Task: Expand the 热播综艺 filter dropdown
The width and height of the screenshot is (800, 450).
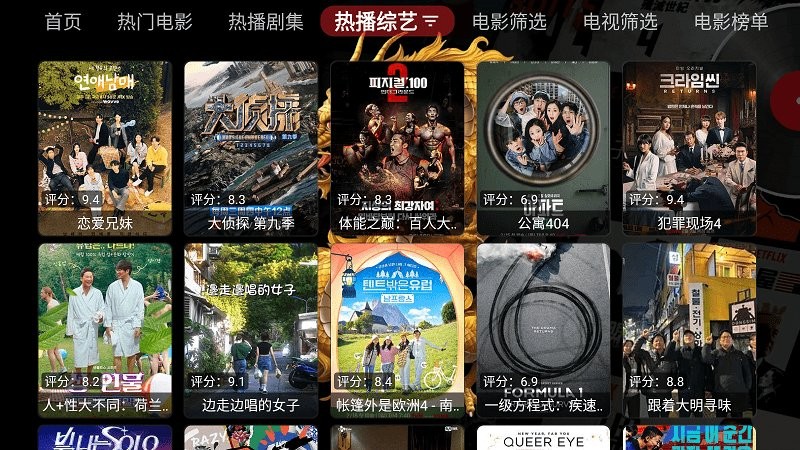Action: pos(431,21)
